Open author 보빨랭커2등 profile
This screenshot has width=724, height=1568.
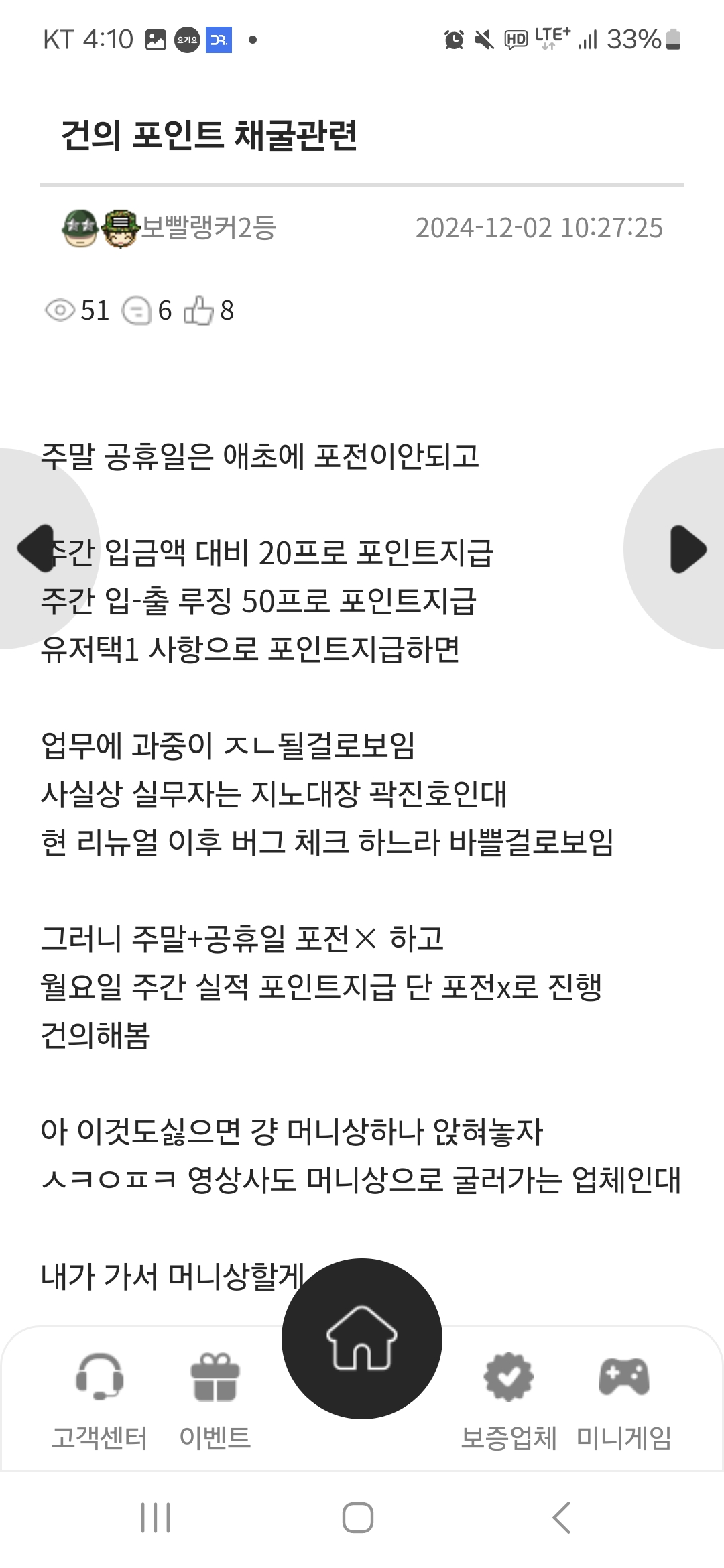click(x=208, y=228)
